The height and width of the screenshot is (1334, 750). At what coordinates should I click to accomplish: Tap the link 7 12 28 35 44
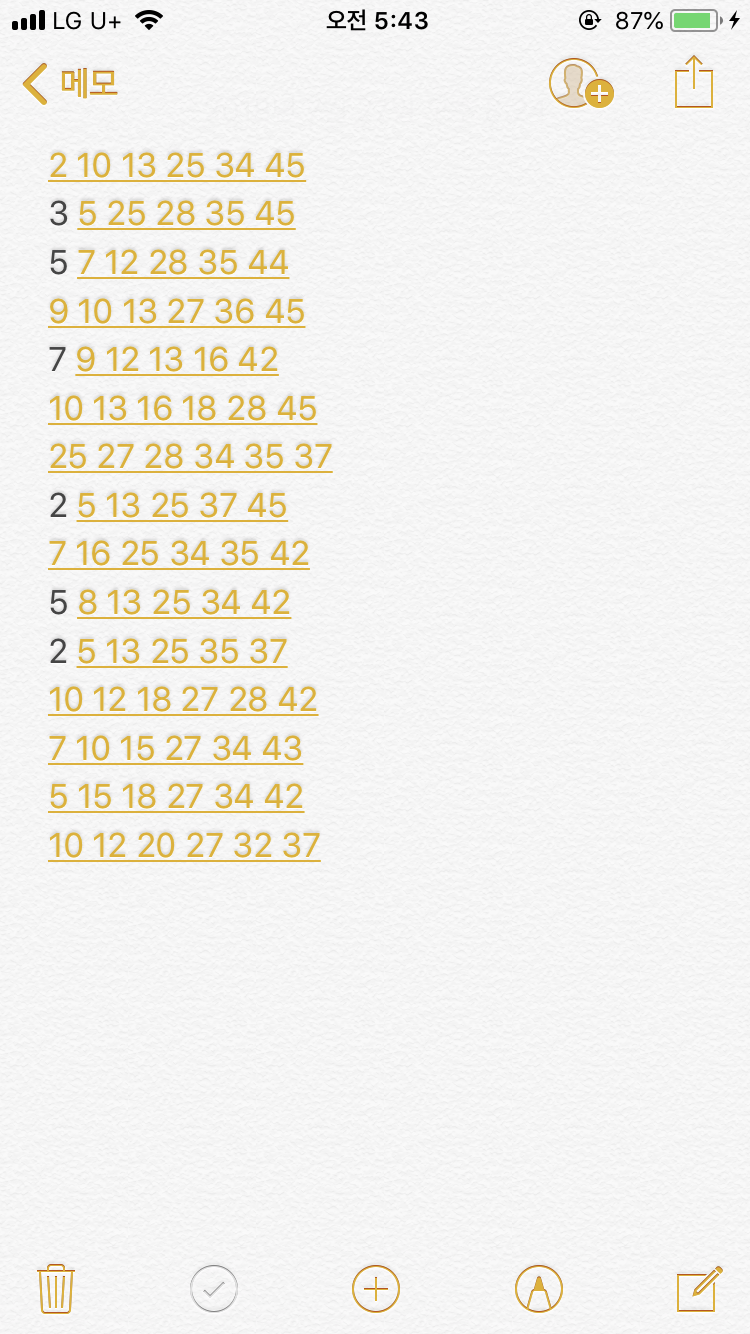point(183,262)
